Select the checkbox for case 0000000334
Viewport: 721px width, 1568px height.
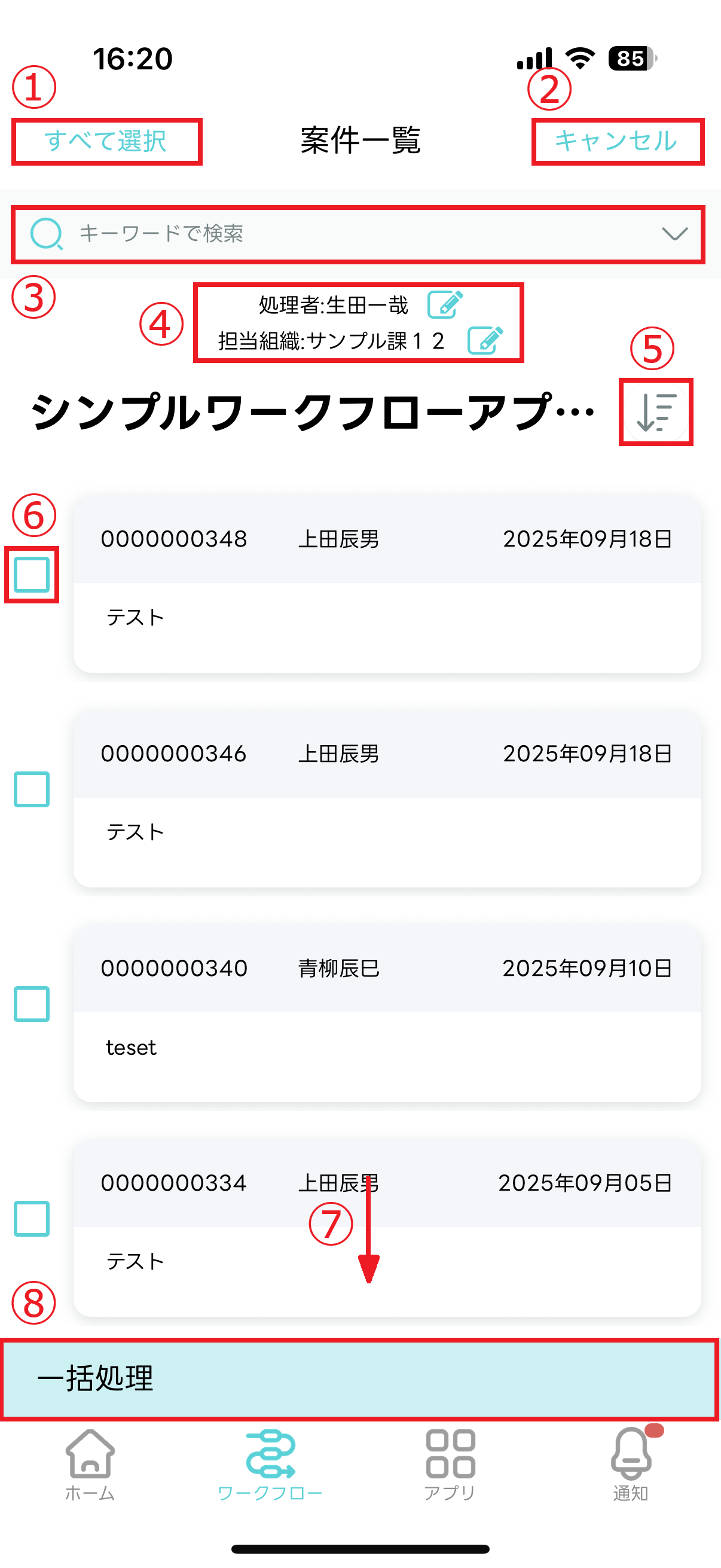(x=32, y=1218)
